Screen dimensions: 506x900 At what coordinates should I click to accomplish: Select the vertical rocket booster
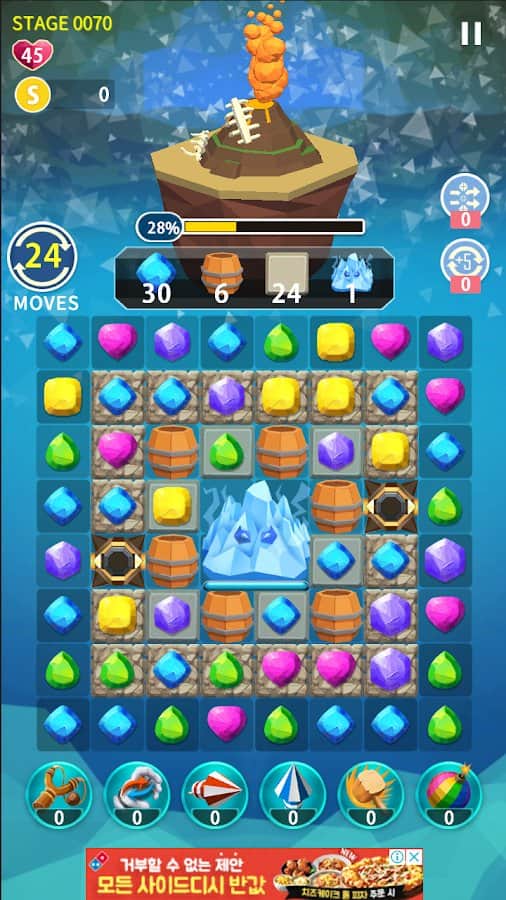click(x=293, y=795)
